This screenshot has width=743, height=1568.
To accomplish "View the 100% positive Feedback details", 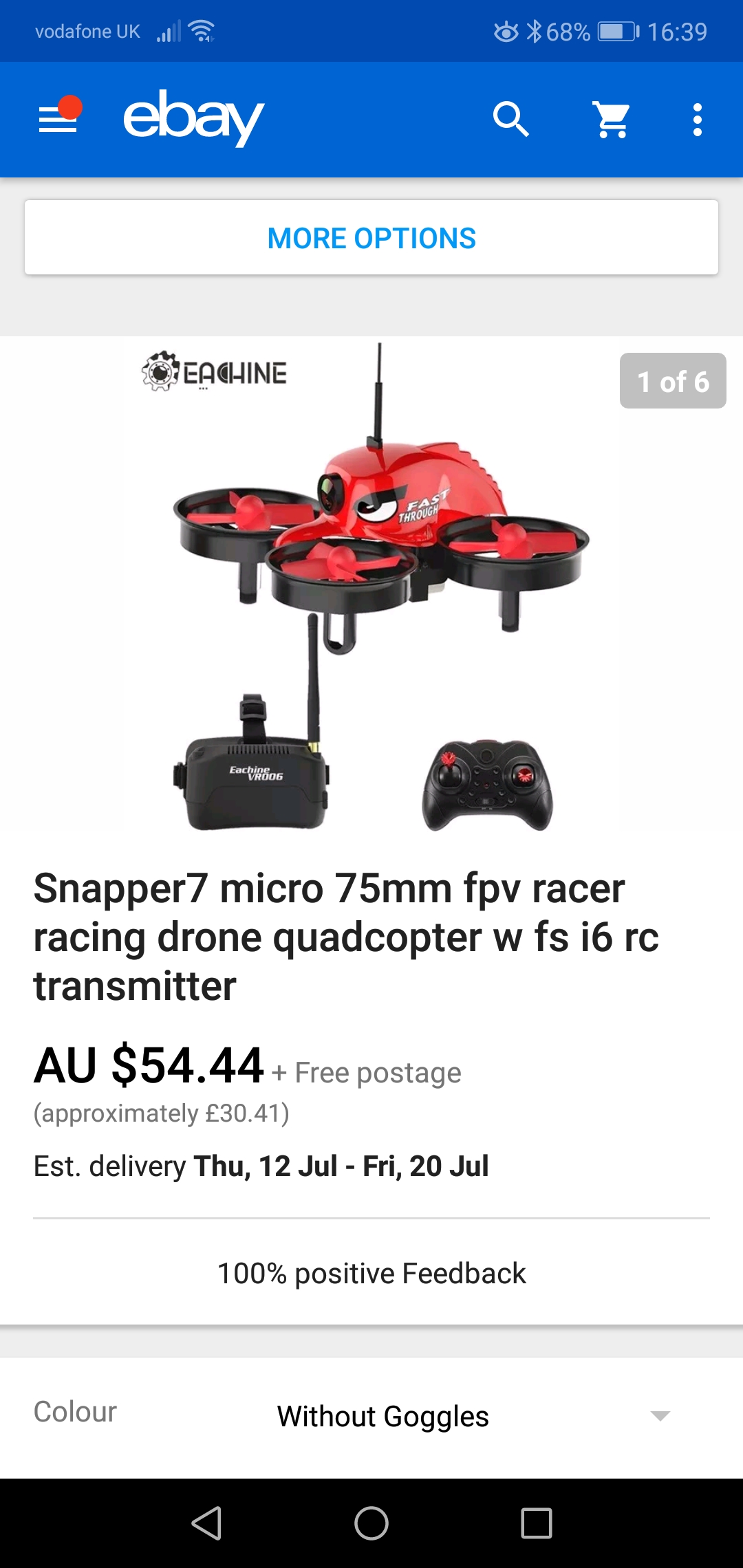I will pyautogui.click(x=371, y=1273).
